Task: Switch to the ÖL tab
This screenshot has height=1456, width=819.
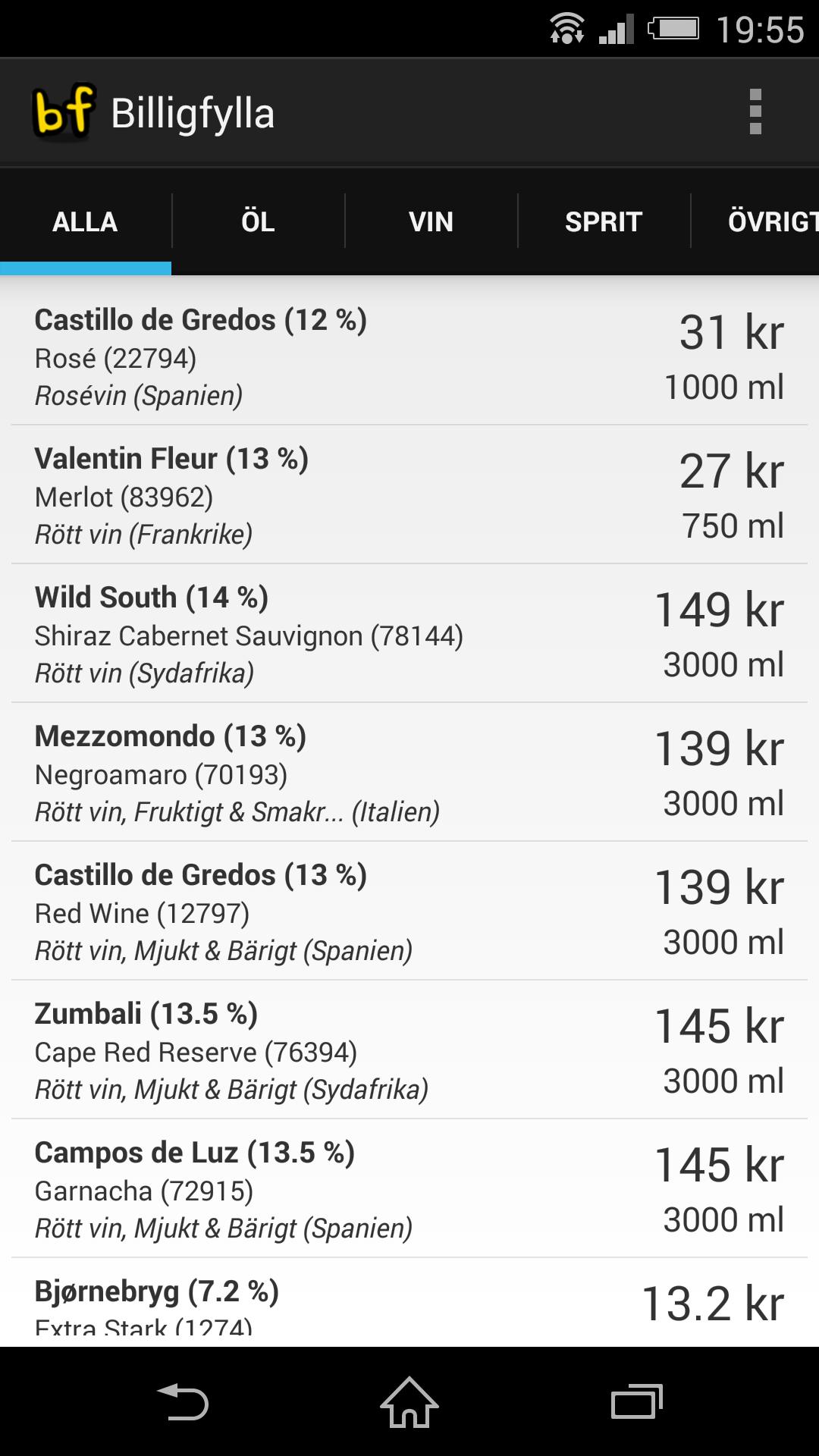Action: [x=258, y=221]
